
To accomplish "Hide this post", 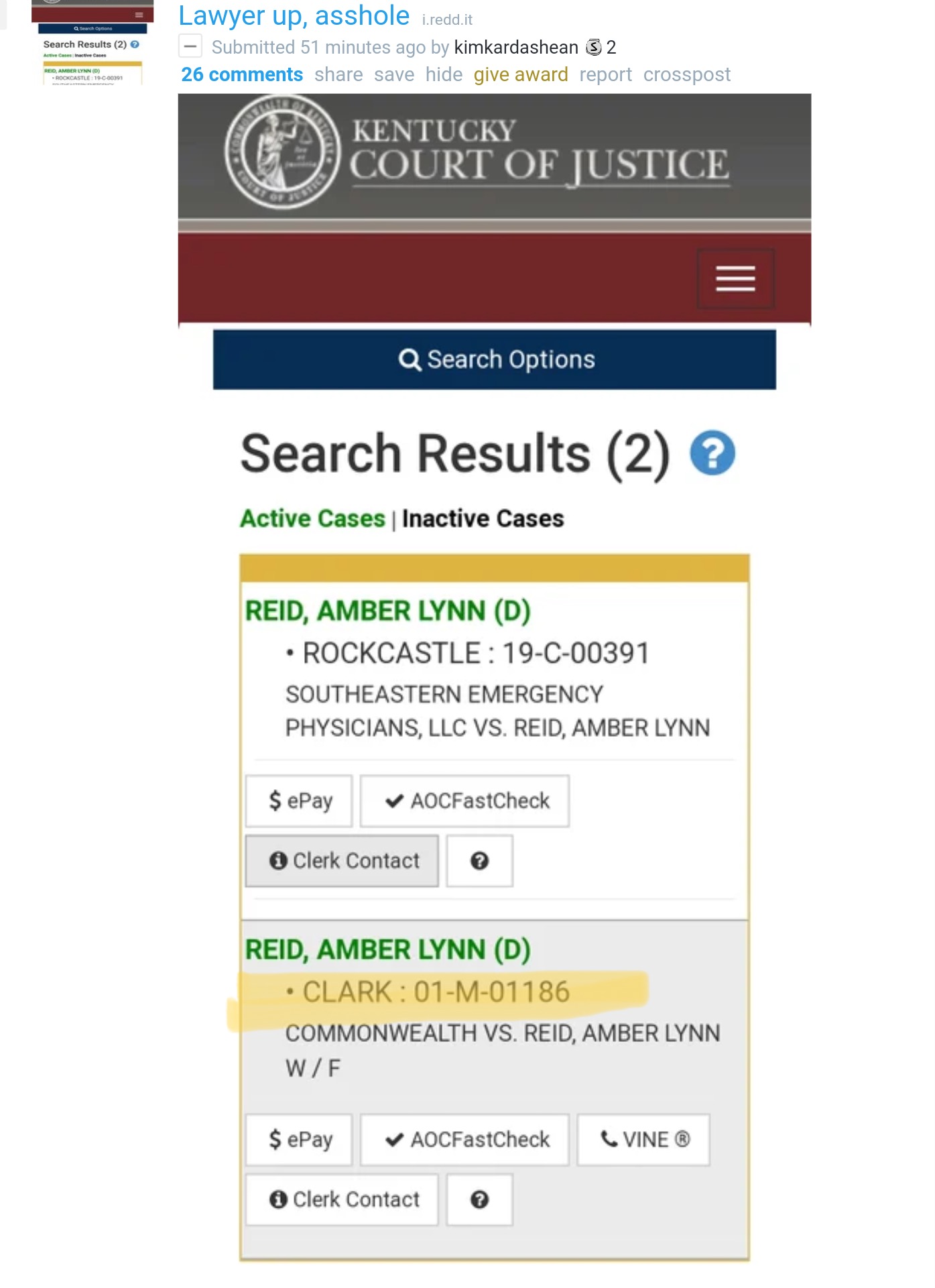I will pyautogui.click(x=444, y=74).
